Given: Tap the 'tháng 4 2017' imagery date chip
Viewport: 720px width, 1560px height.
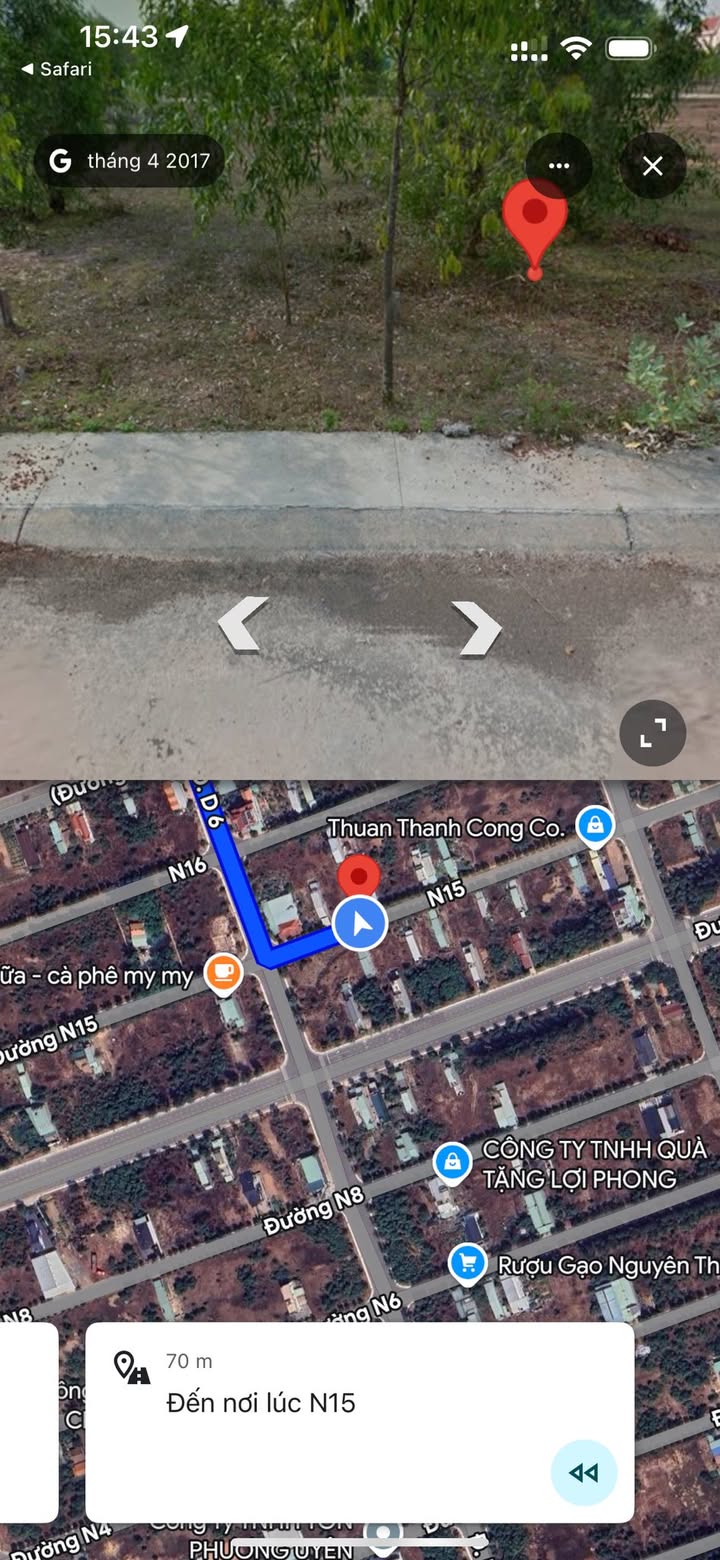Looking at the screenshot, I should tap(130, 161).
